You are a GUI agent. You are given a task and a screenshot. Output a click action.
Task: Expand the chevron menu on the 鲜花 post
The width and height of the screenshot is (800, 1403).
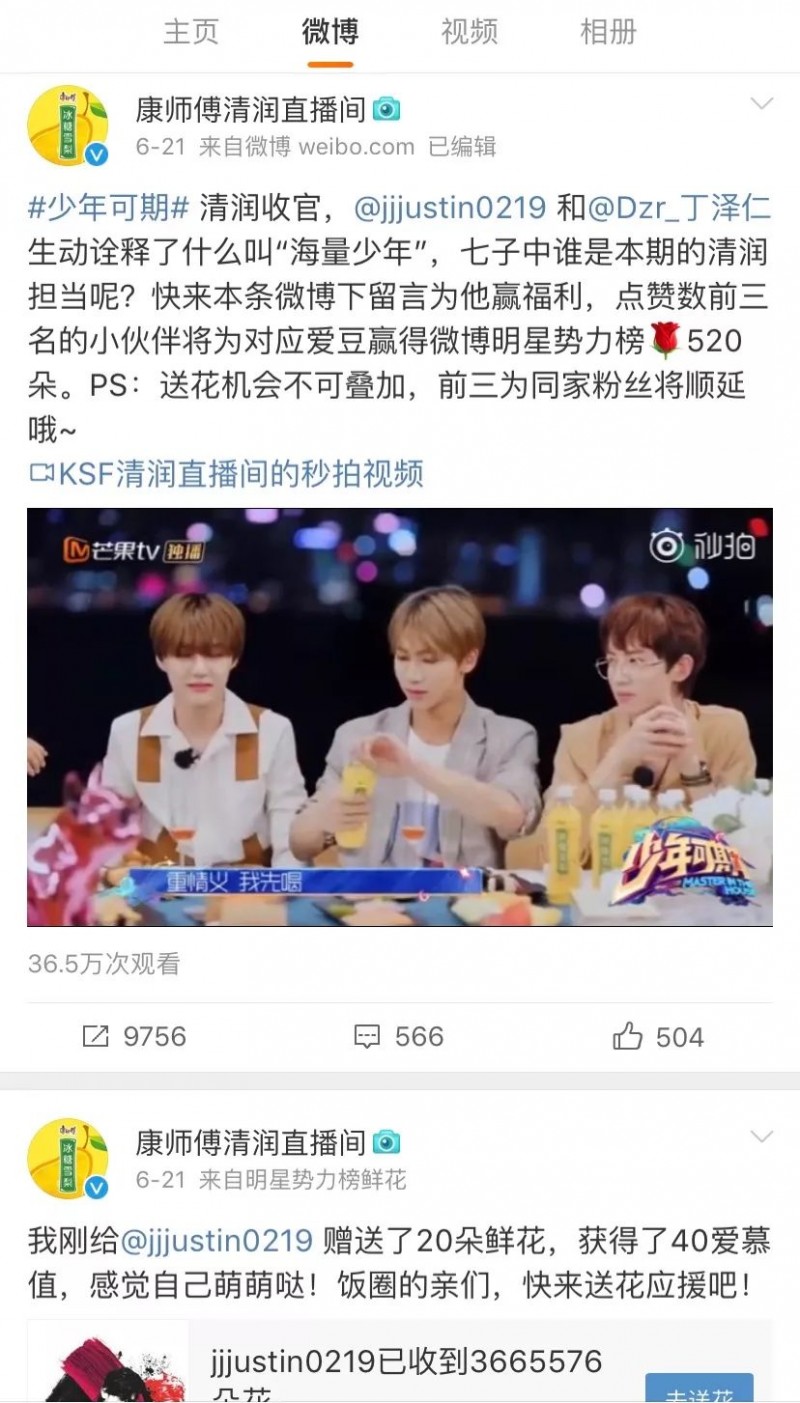click(761, 1137)
